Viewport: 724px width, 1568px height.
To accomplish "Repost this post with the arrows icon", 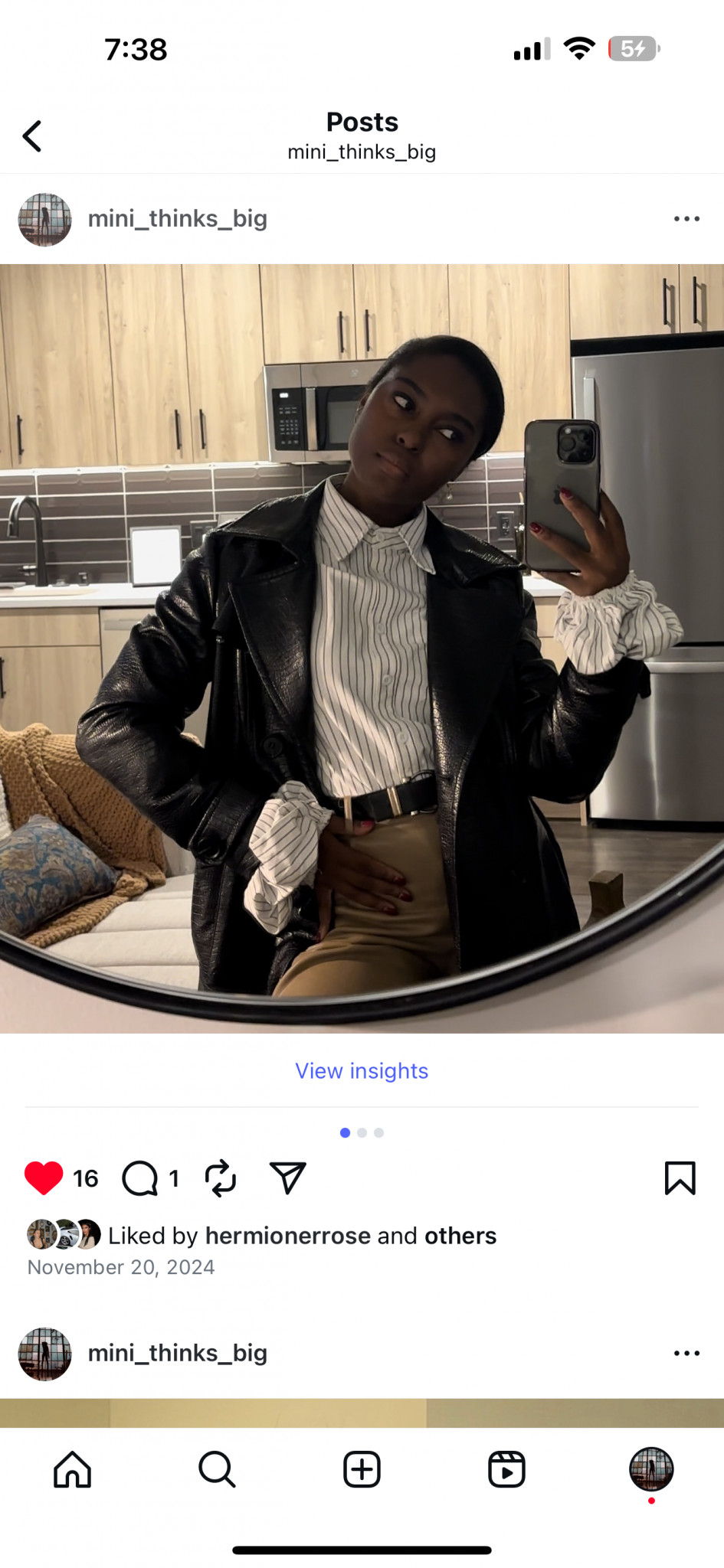I will coord(221,1178).
